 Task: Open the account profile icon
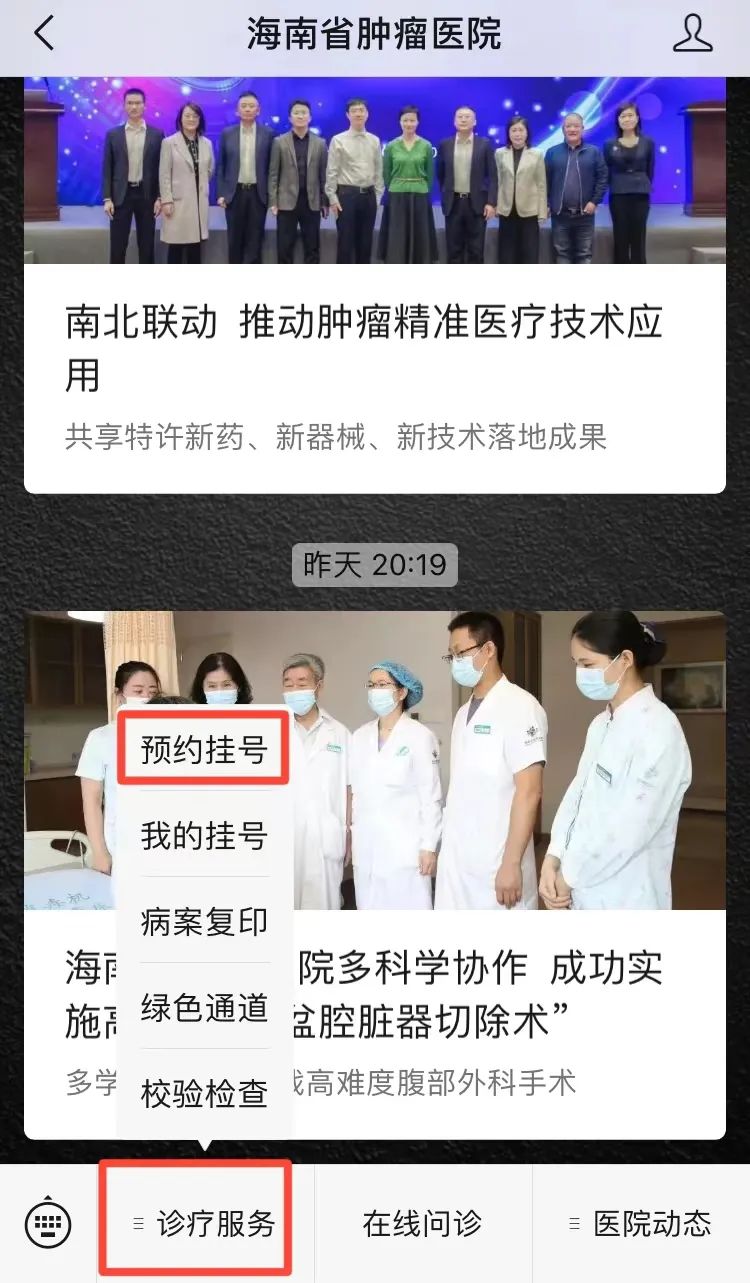(x=692, y=34)
